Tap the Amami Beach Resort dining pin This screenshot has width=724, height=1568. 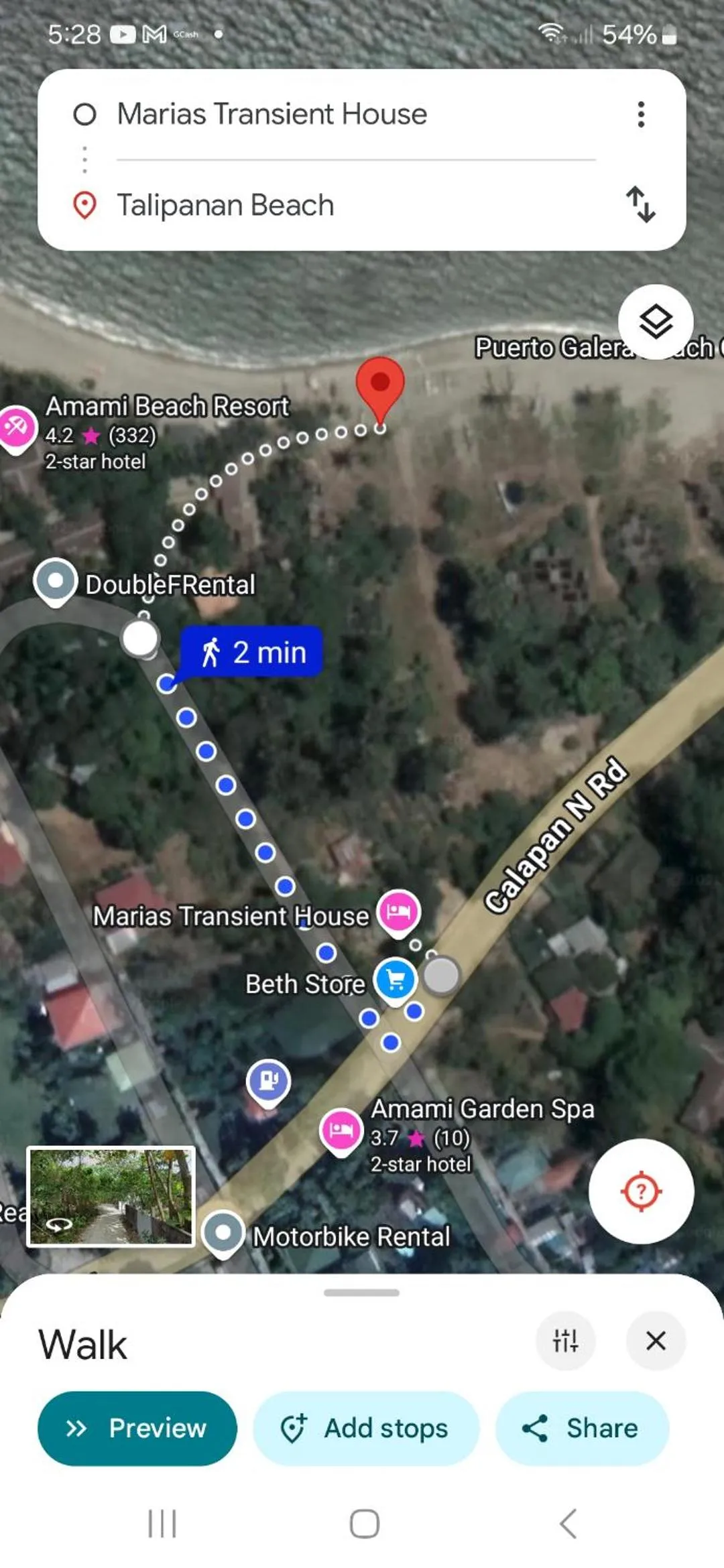pyautogui.click(x=16, y=423)
